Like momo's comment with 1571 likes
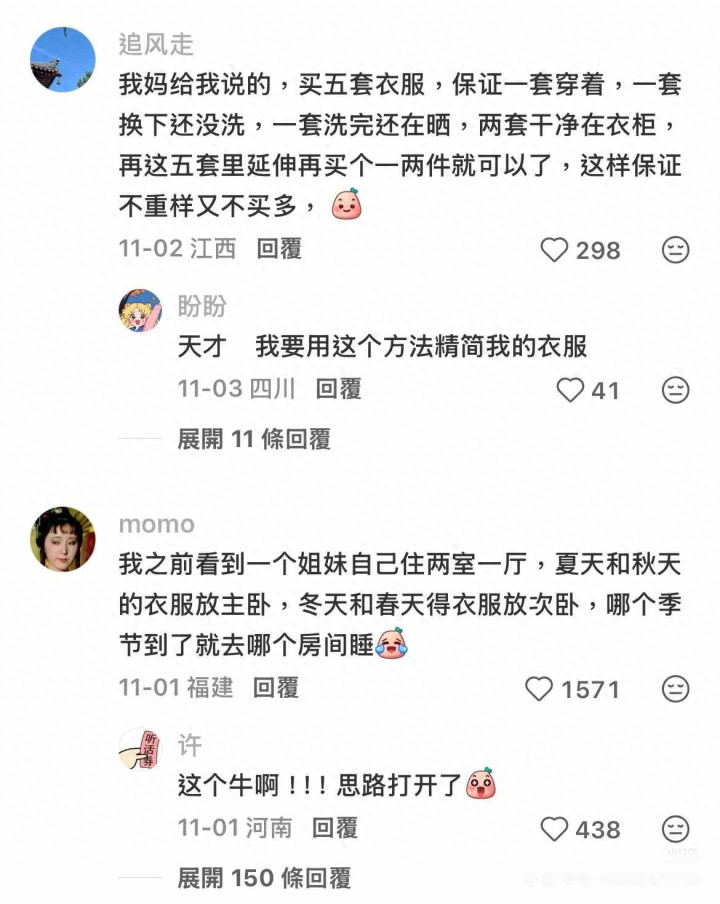The width and height of the screenshot is (720, 904). 539,689
